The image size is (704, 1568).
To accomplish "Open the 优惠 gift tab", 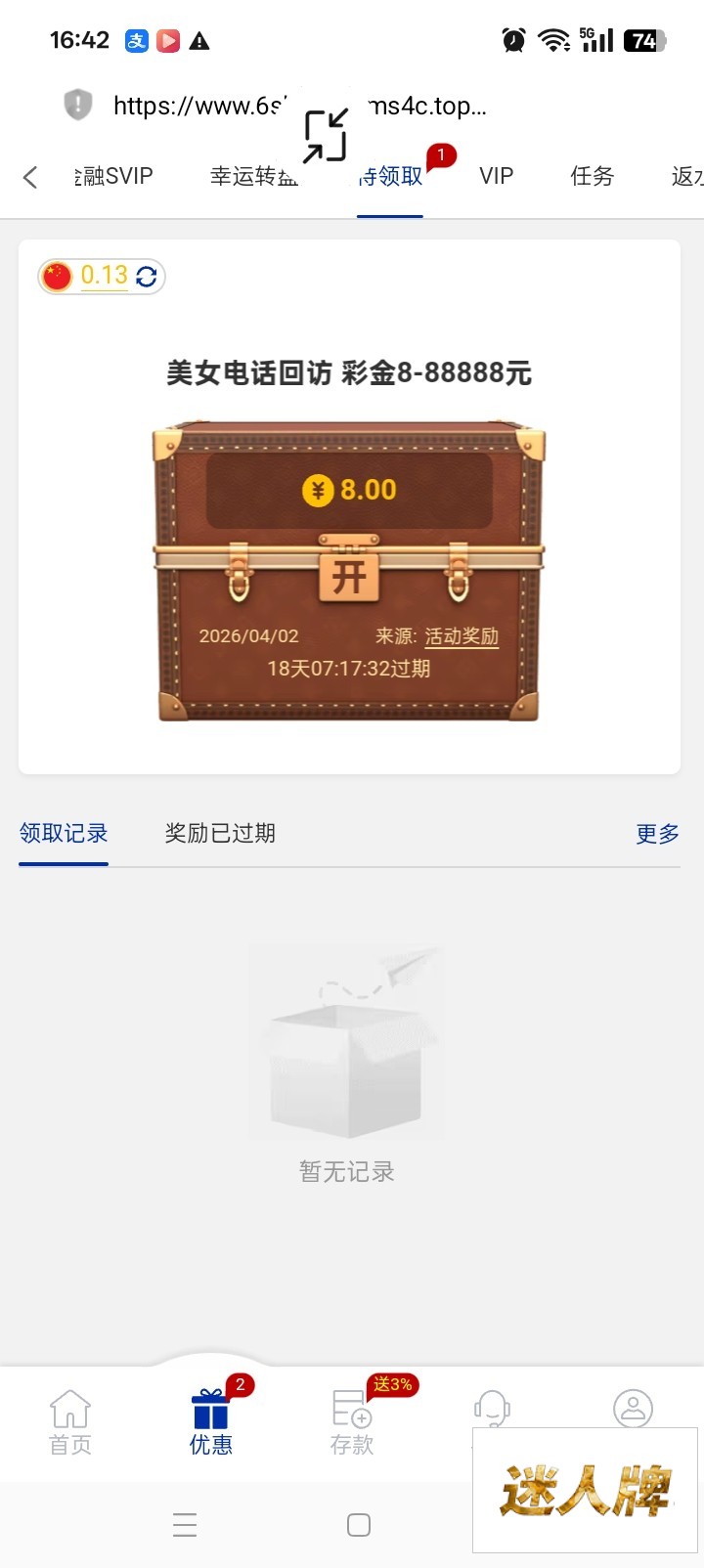I will click(x=210, y=1422).
